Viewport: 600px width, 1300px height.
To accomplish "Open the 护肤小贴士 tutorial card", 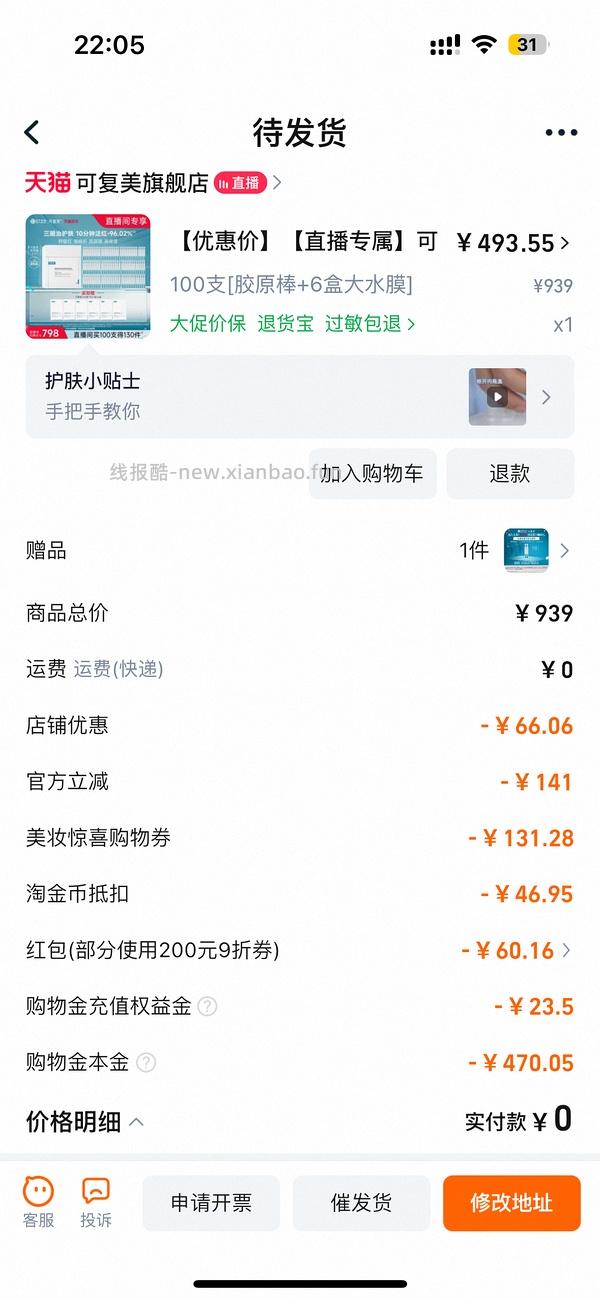I will click(x=299, y=397).
